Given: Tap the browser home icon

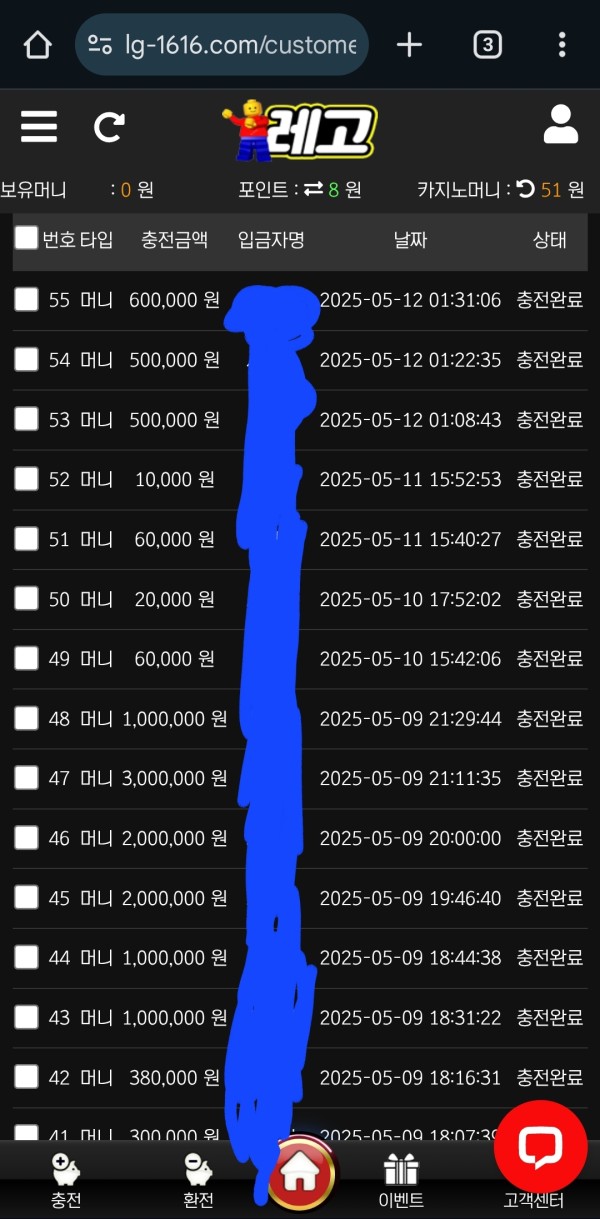Looking at the screenshot, I should [37, 45].
